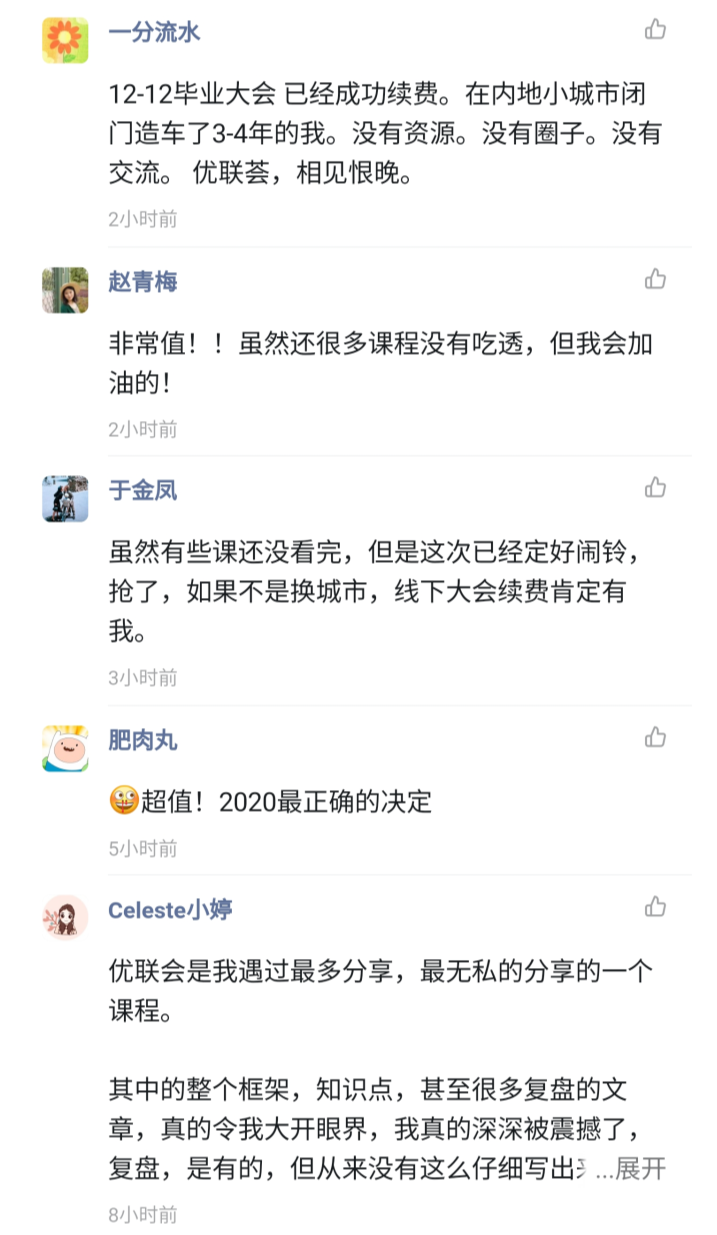
Task: Open the profile of Celeste小婷
Action: (170, 910)
